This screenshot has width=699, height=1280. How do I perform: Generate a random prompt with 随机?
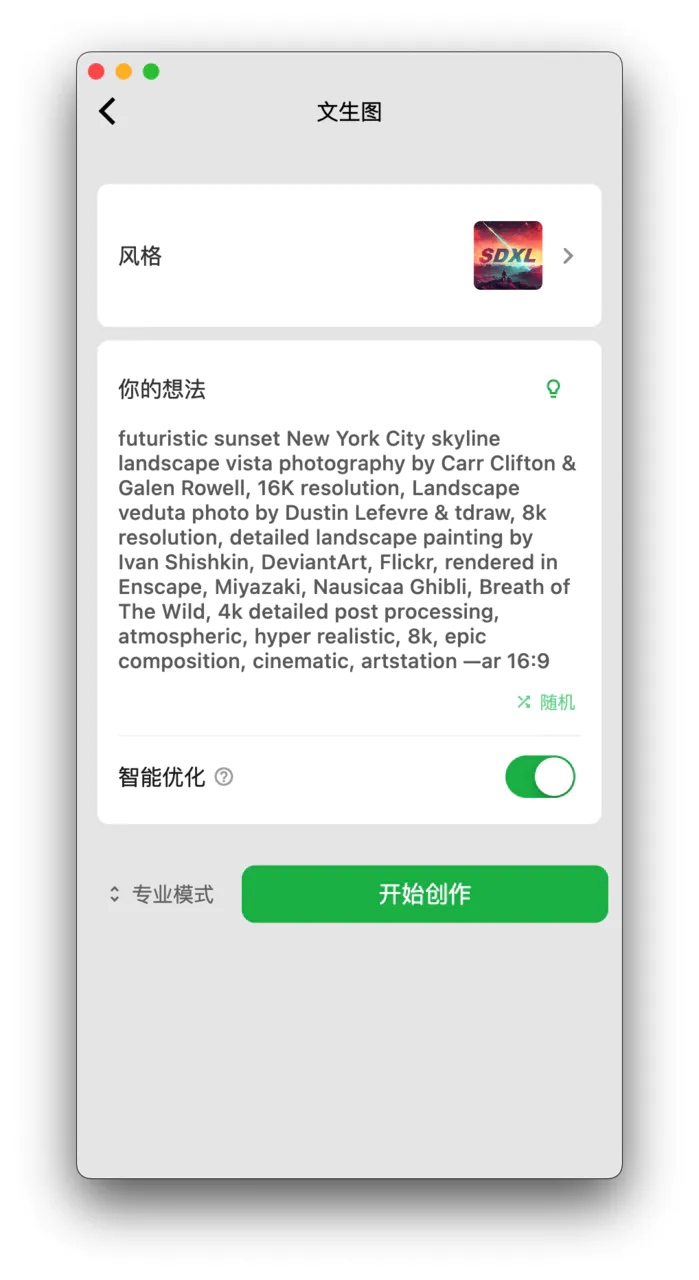tap(546, 702)
